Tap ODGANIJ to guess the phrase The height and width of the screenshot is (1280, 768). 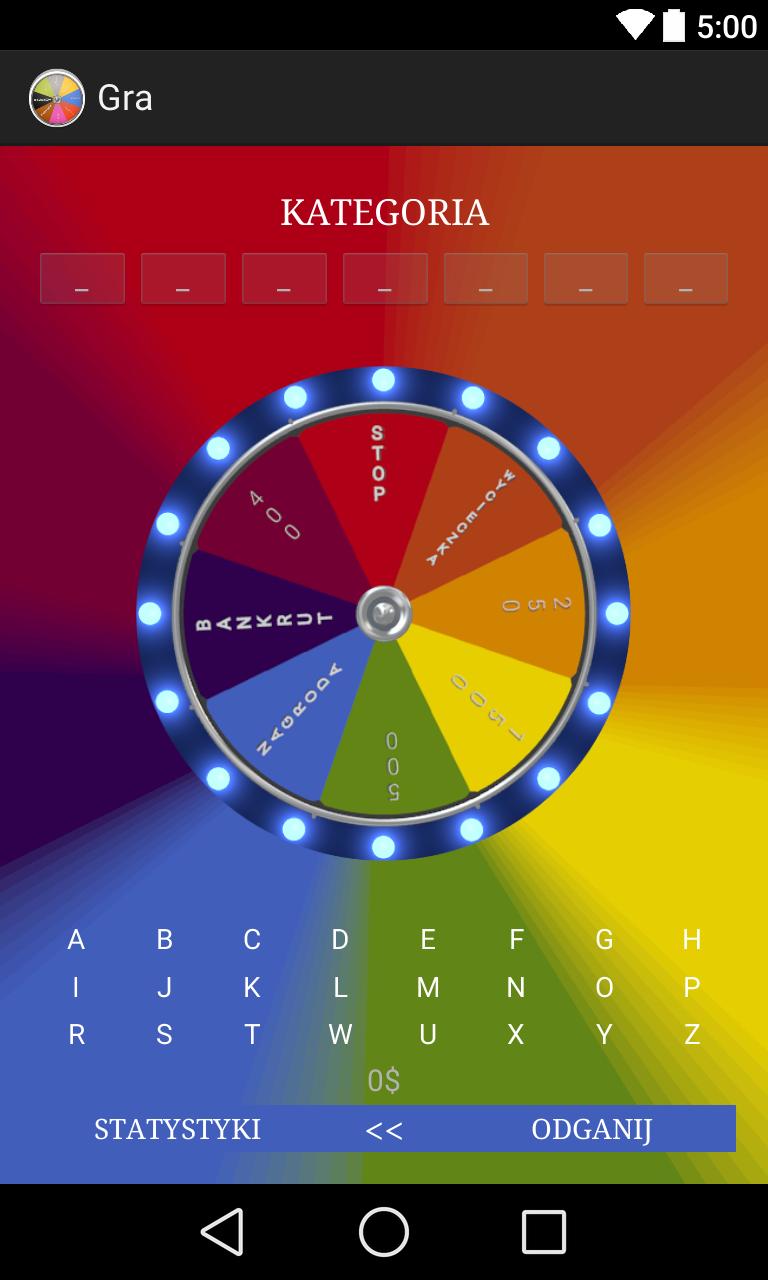pos(591,1129)
